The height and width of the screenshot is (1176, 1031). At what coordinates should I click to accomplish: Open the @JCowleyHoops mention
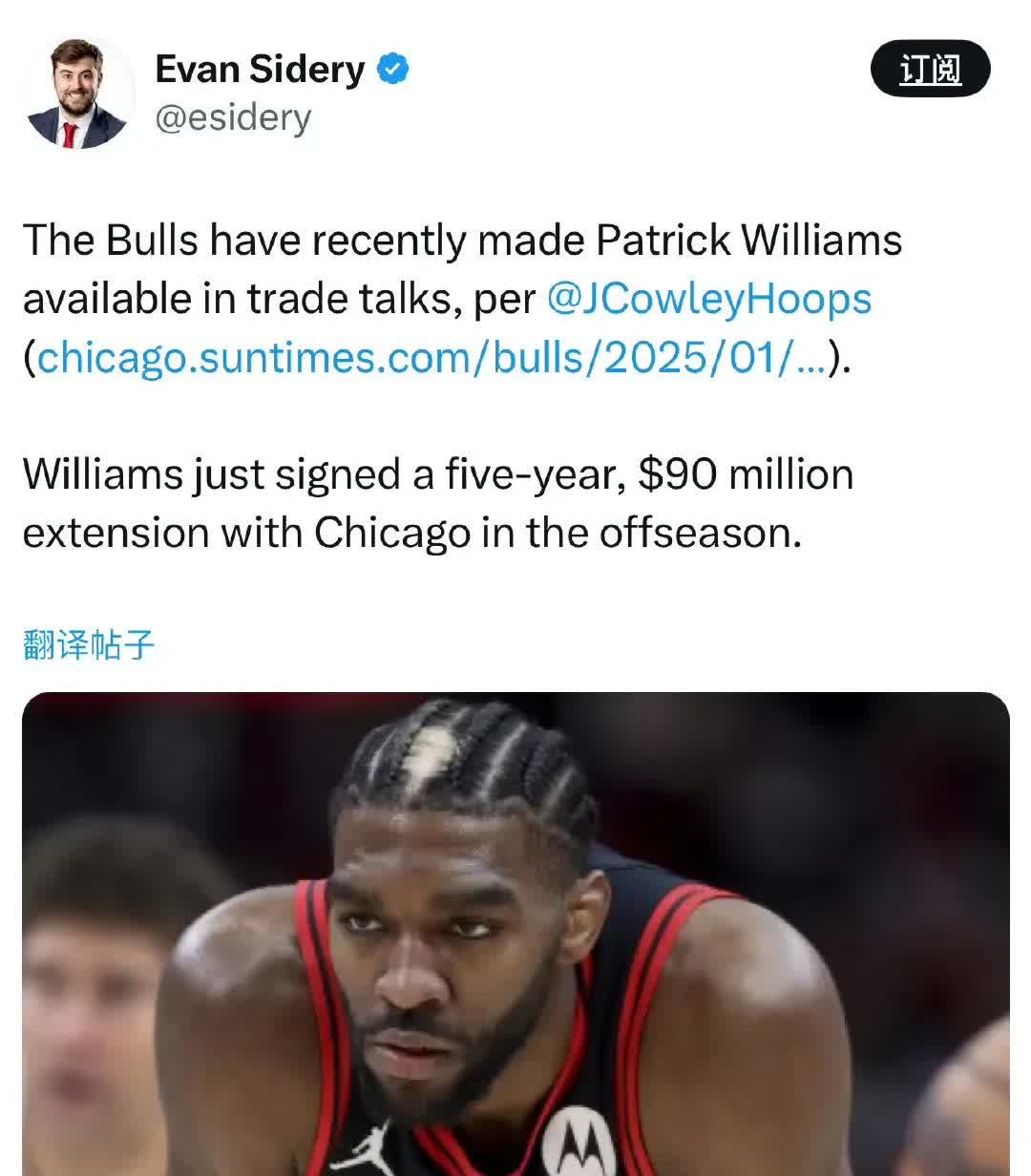[x=708, y=299]
